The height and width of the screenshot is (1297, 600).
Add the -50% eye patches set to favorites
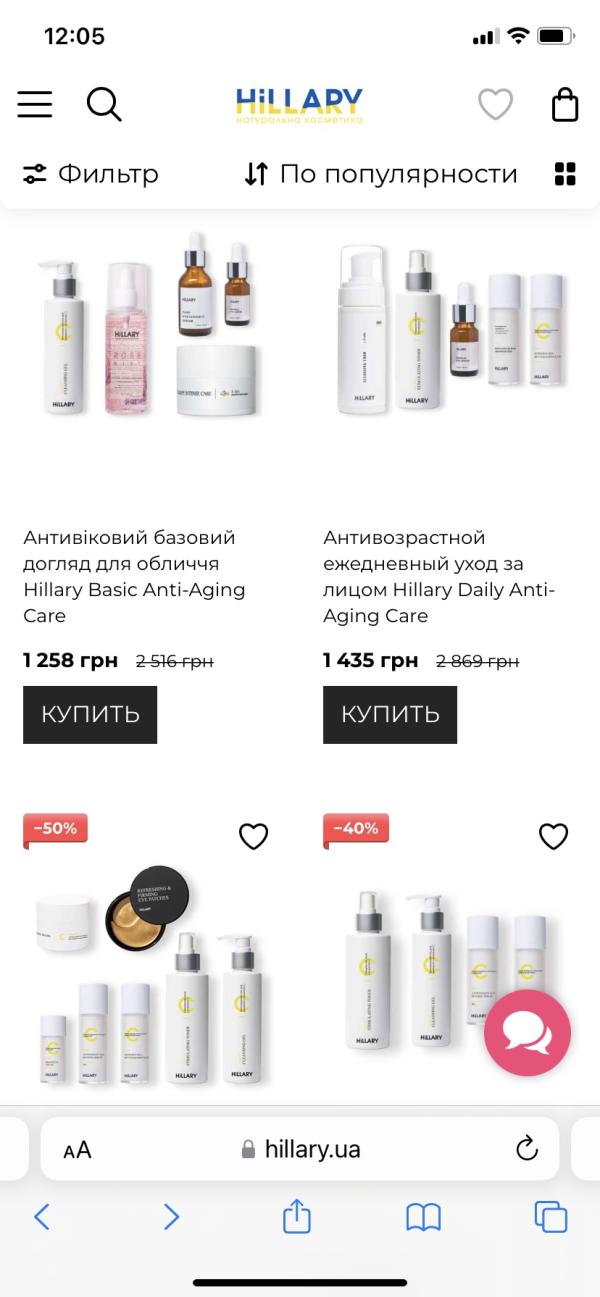click(254, 836)
